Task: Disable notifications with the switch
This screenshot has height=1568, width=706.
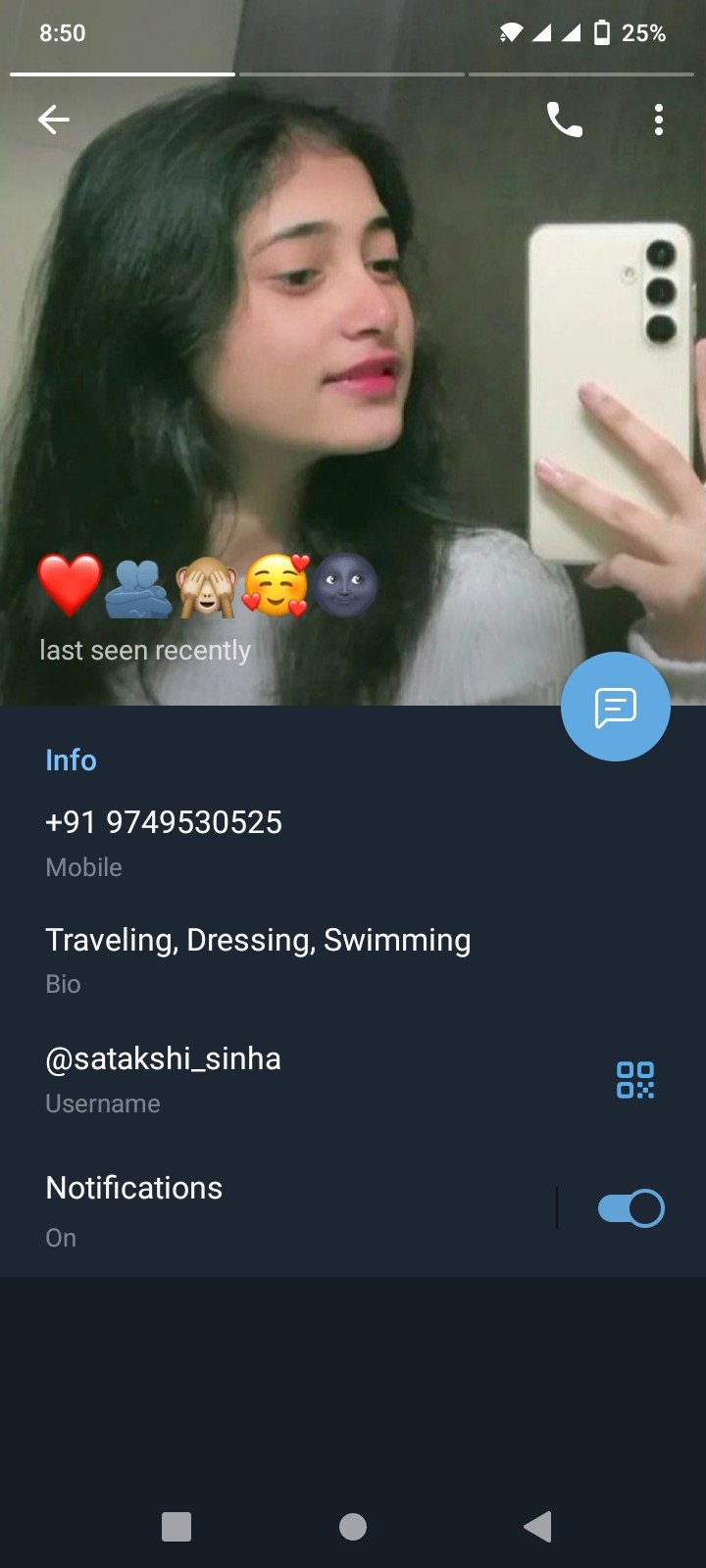Action: [x=630, y=1208]
